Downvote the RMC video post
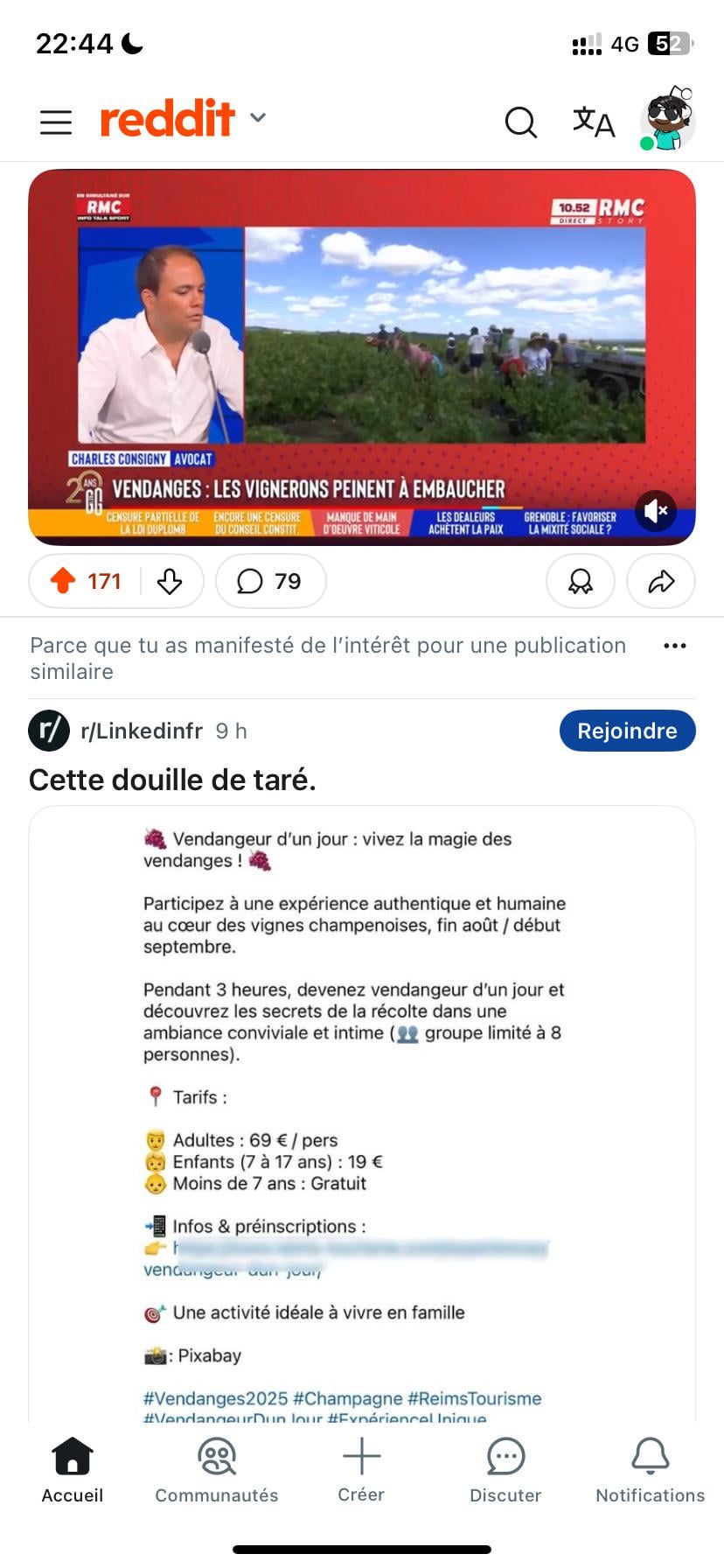The height and width of the screenshot is (1568, 724). [170, 581]
